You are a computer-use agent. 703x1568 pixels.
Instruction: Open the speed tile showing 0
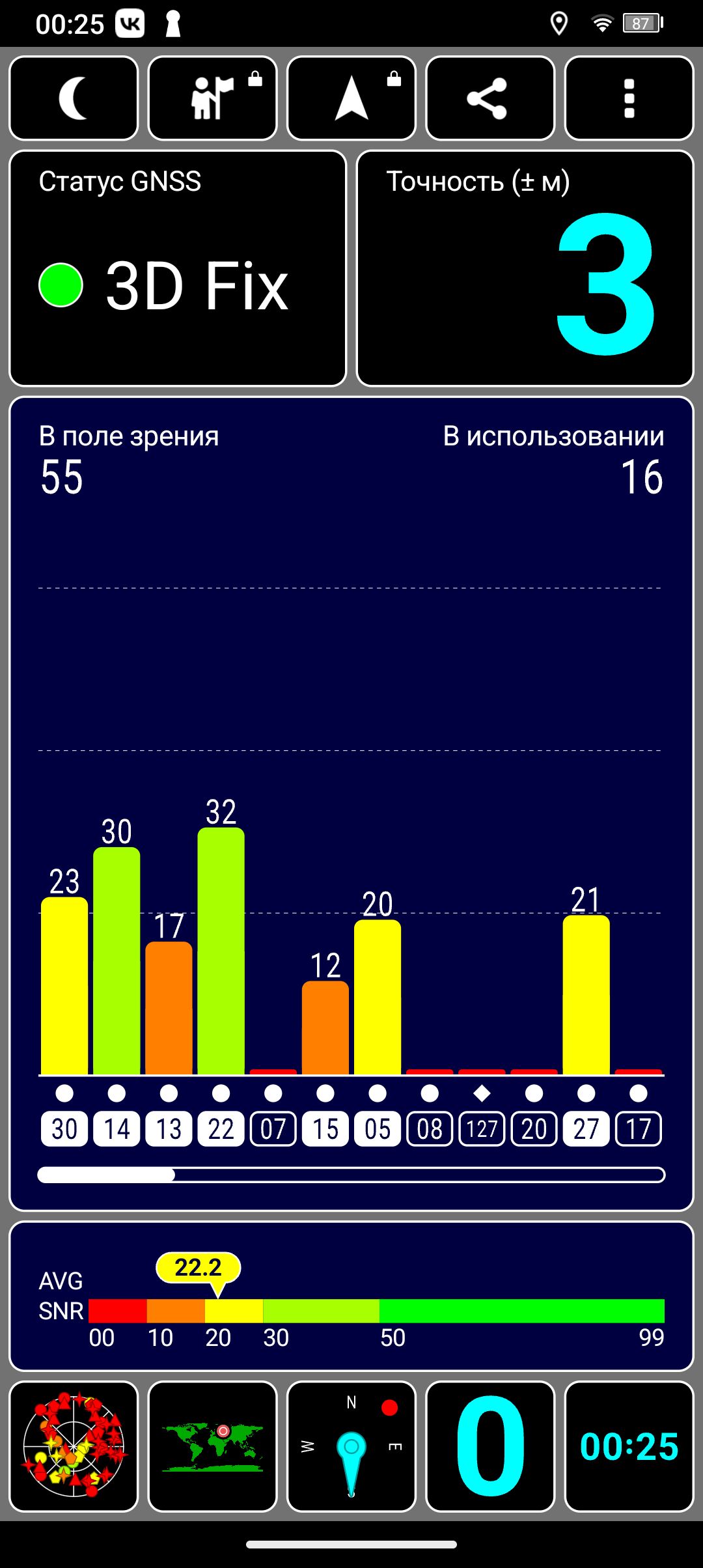point(490,1446)
